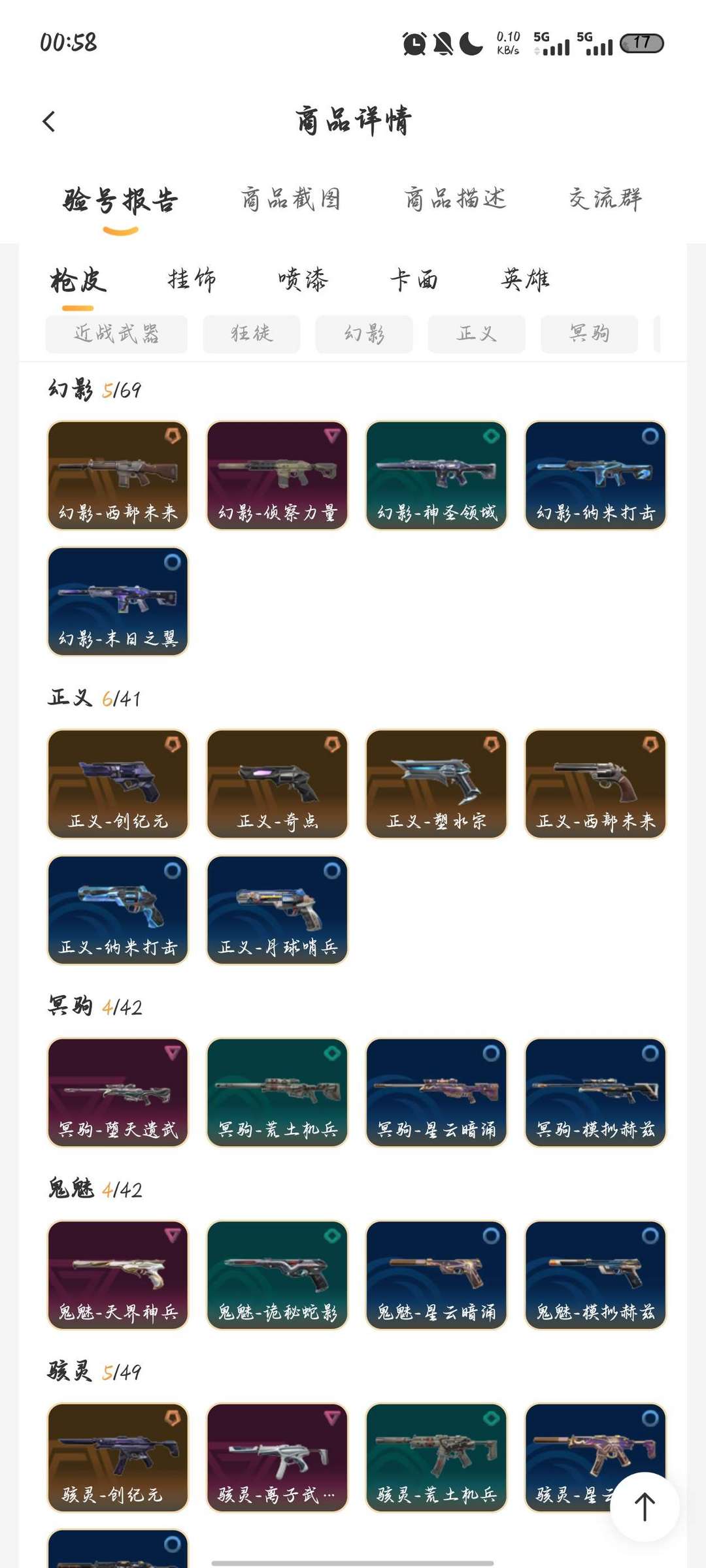Viewport: 706px width, 1568px height.
Task: Select the 挂饰 sub-tab
Action: click(192, 280)
